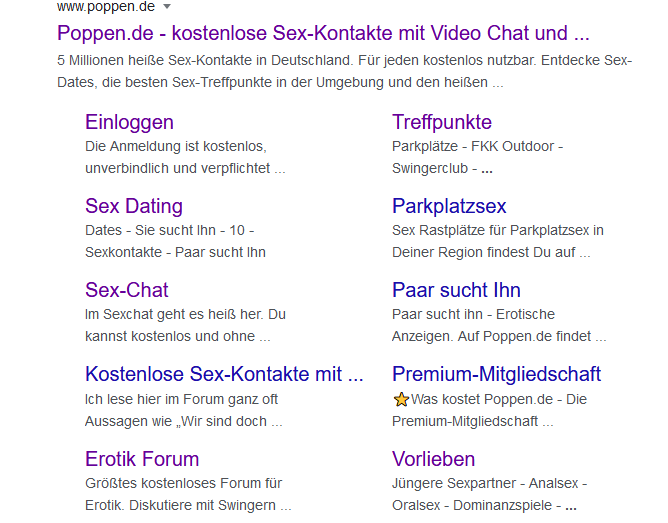
Task: Open the main Poppen.de result title
Action: pyautogui.click(x=322, y=33)
